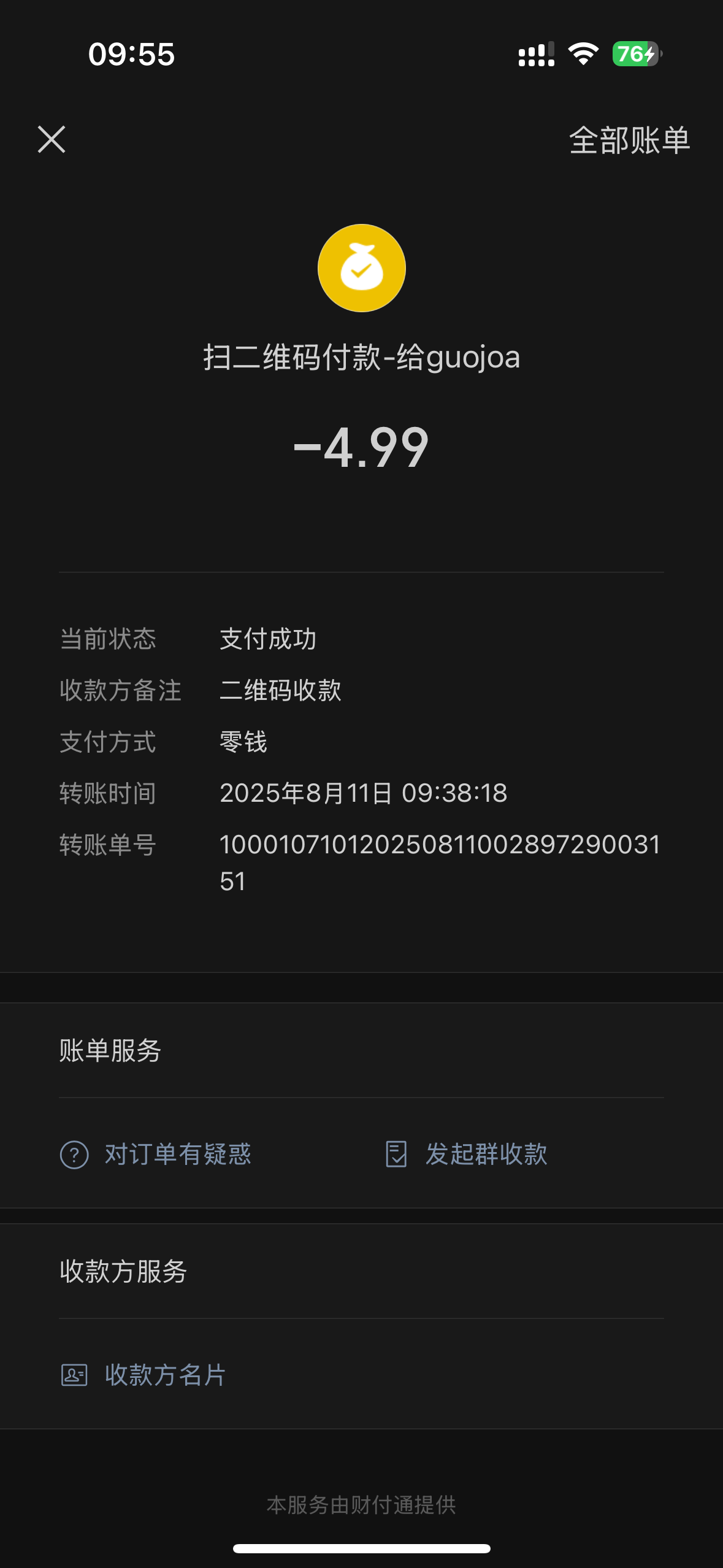
Task: Open 收款方名片 payee contact card
Action: pyautogui.click(x=166, y=1375)
